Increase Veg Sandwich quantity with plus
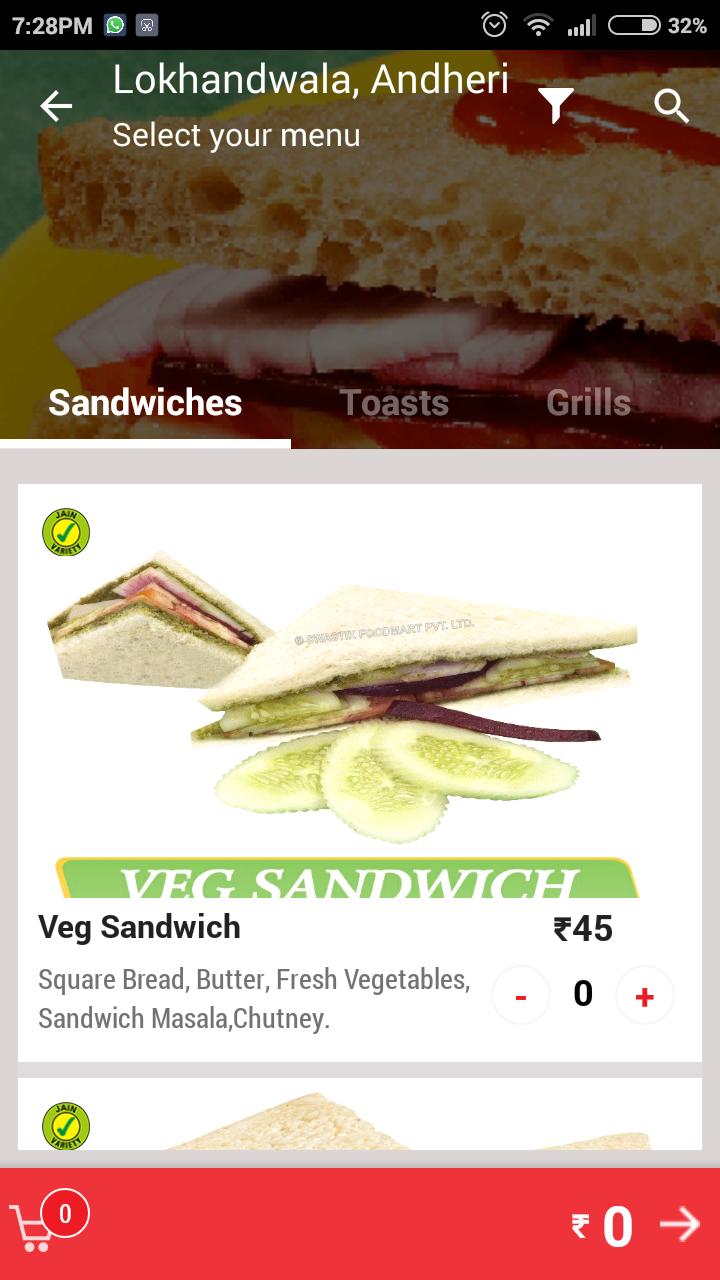This screenshot has width=720, height=1280. click(x=644, y=995)
